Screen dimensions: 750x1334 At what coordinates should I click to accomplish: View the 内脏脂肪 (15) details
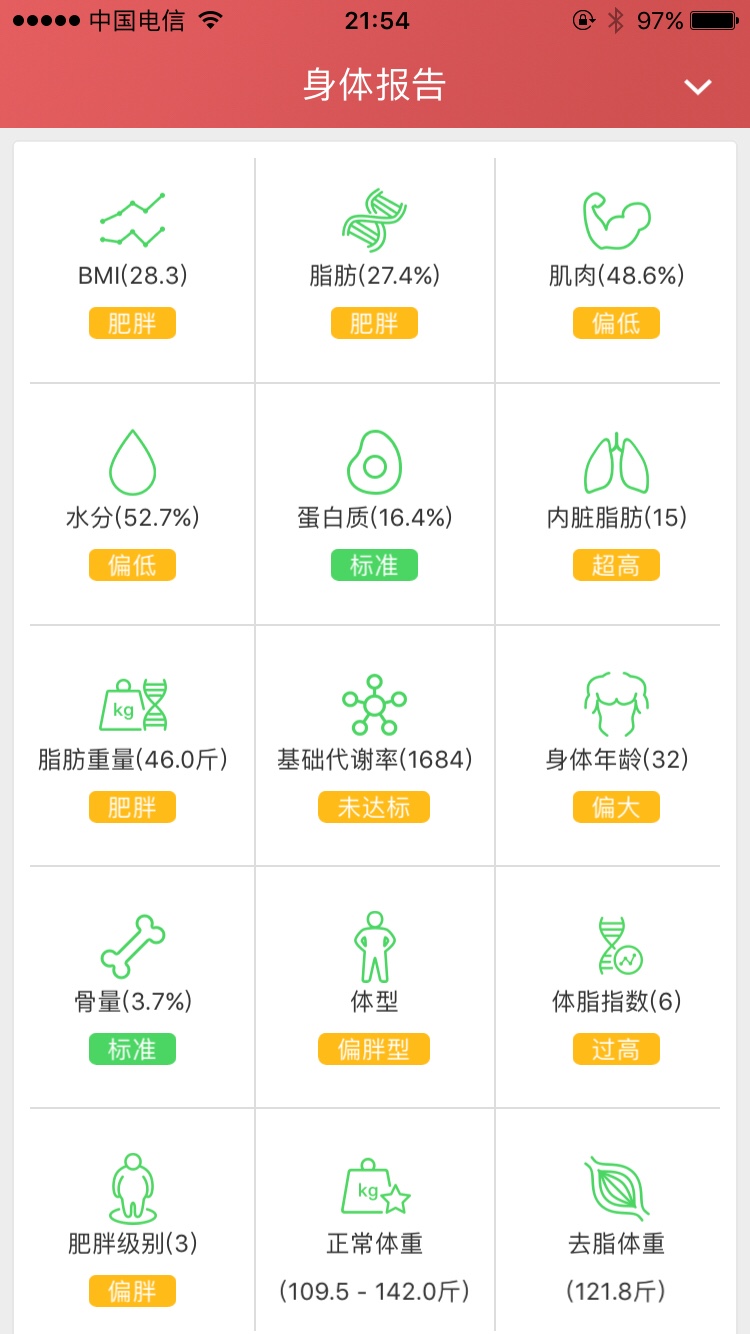point(616,505)
